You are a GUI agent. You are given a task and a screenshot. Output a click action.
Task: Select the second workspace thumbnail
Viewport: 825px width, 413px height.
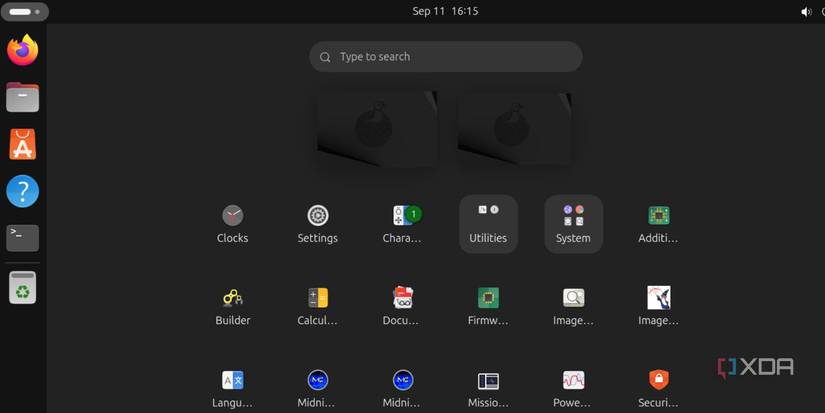(x=515, y=130)
